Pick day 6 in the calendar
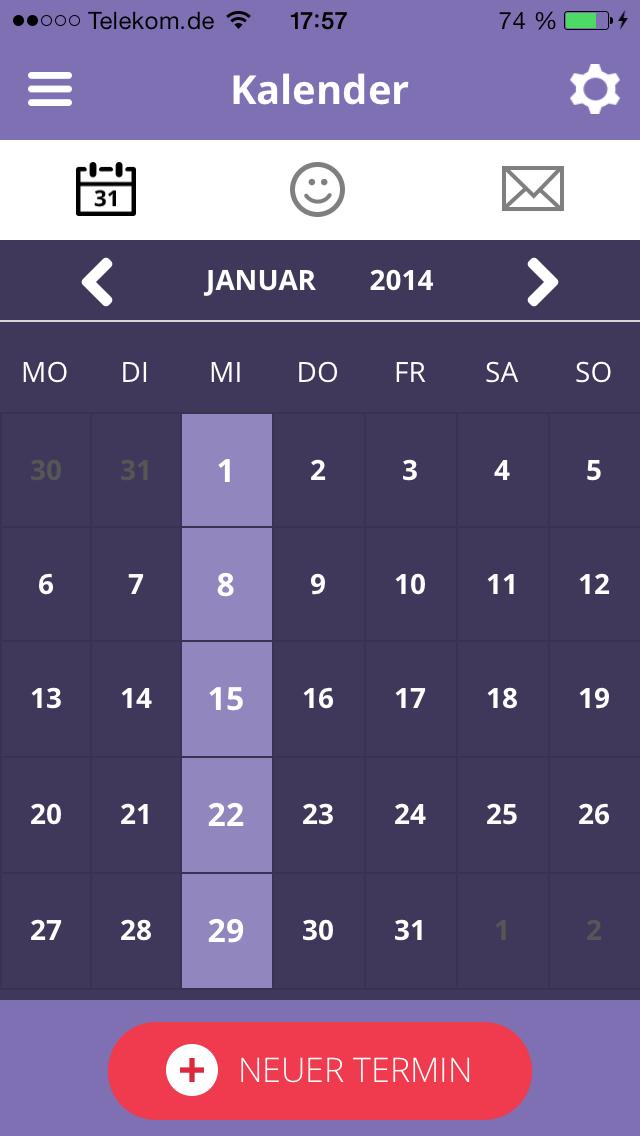The width and height of the screenshot is (640, 1136). tap(46, 584)
